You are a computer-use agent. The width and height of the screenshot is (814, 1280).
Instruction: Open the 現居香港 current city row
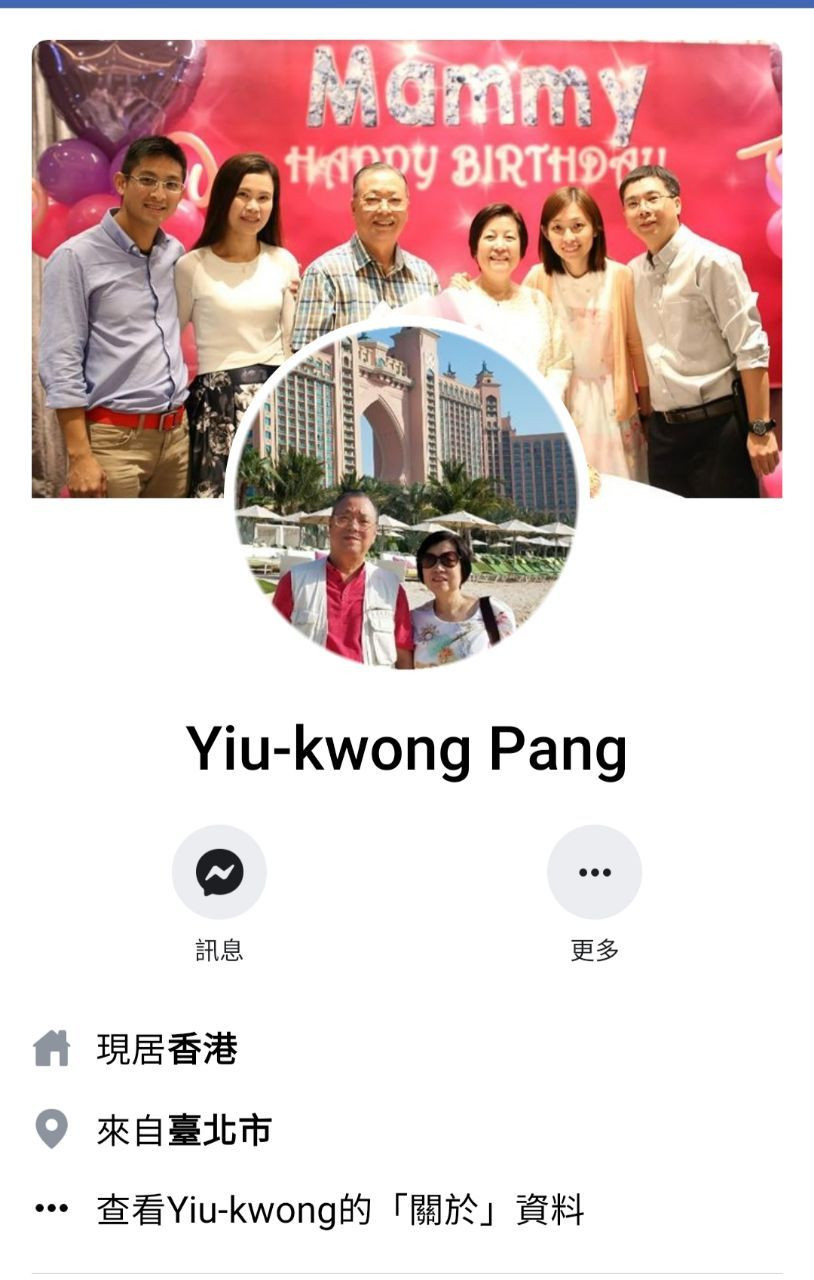coord(167,1049)
